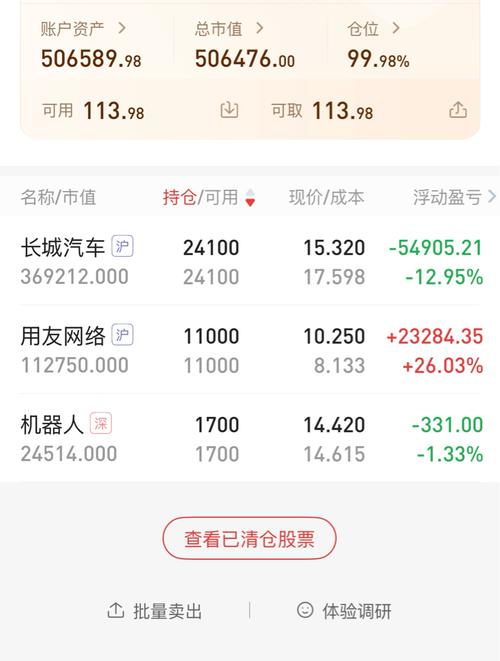The height and width of the screenshot is (661, 500).
Task: Open 账户资产 details
Action: pos(83,29)
